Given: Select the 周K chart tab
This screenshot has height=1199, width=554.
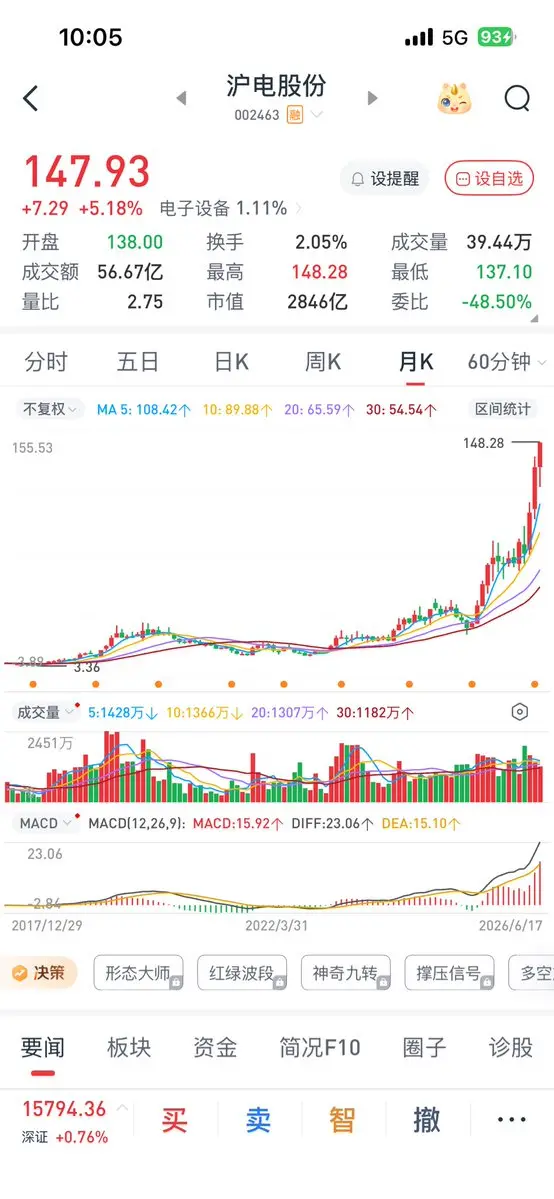Looking at the screenshot, I should [x=323, y=362].
